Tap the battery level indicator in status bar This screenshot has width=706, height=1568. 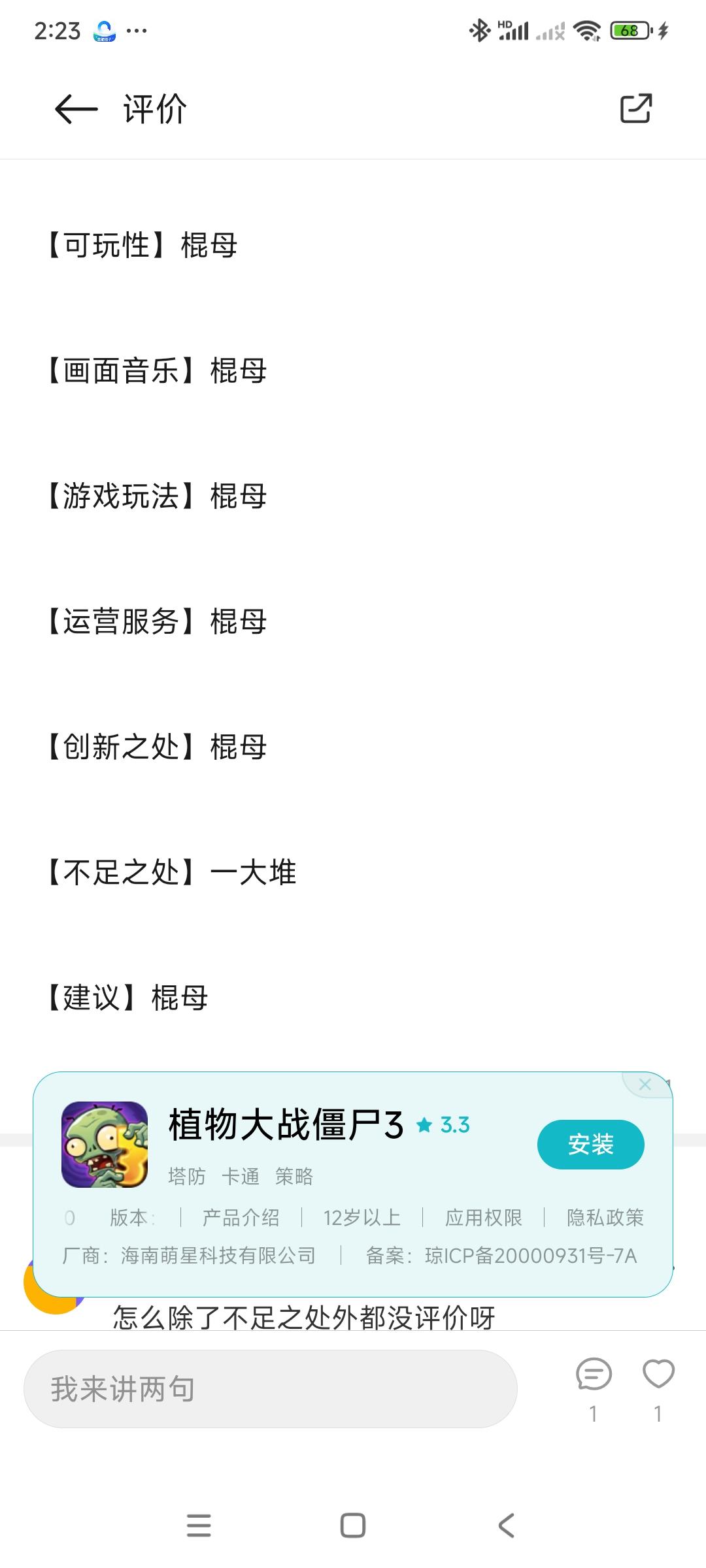tap(629, 29)
